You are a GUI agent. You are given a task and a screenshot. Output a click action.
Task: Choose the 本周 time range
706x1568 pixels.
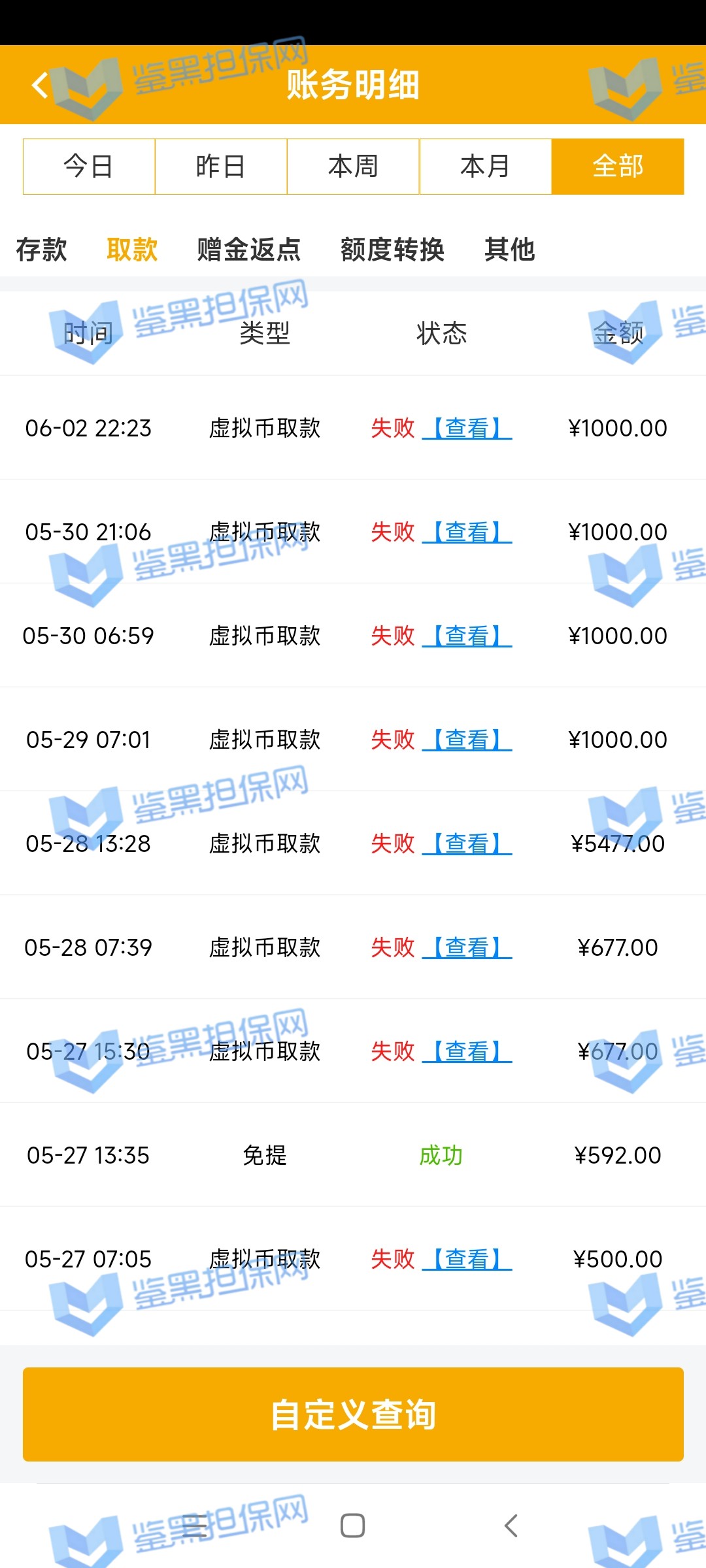coord(353,167)
